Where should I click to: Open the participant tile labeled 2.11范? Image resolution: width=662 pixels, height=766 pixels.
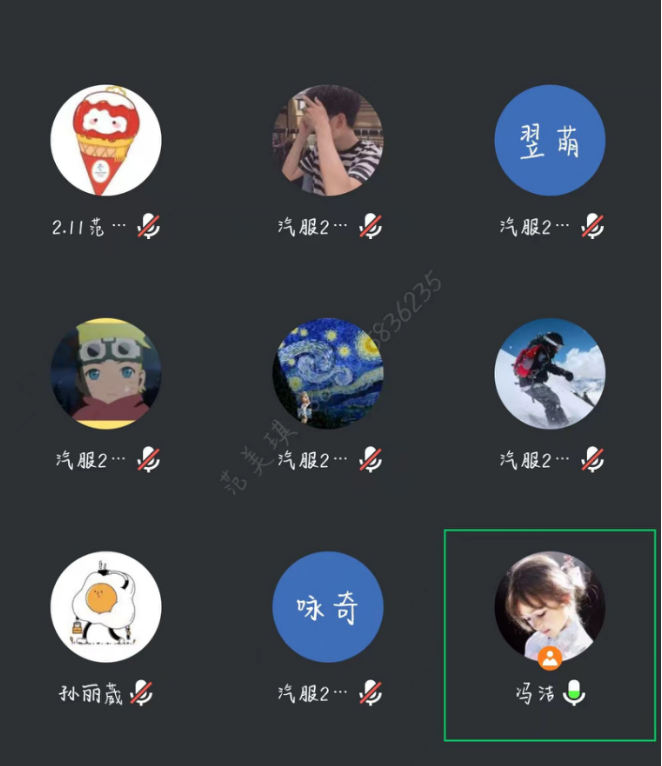(x=106, y=141)
